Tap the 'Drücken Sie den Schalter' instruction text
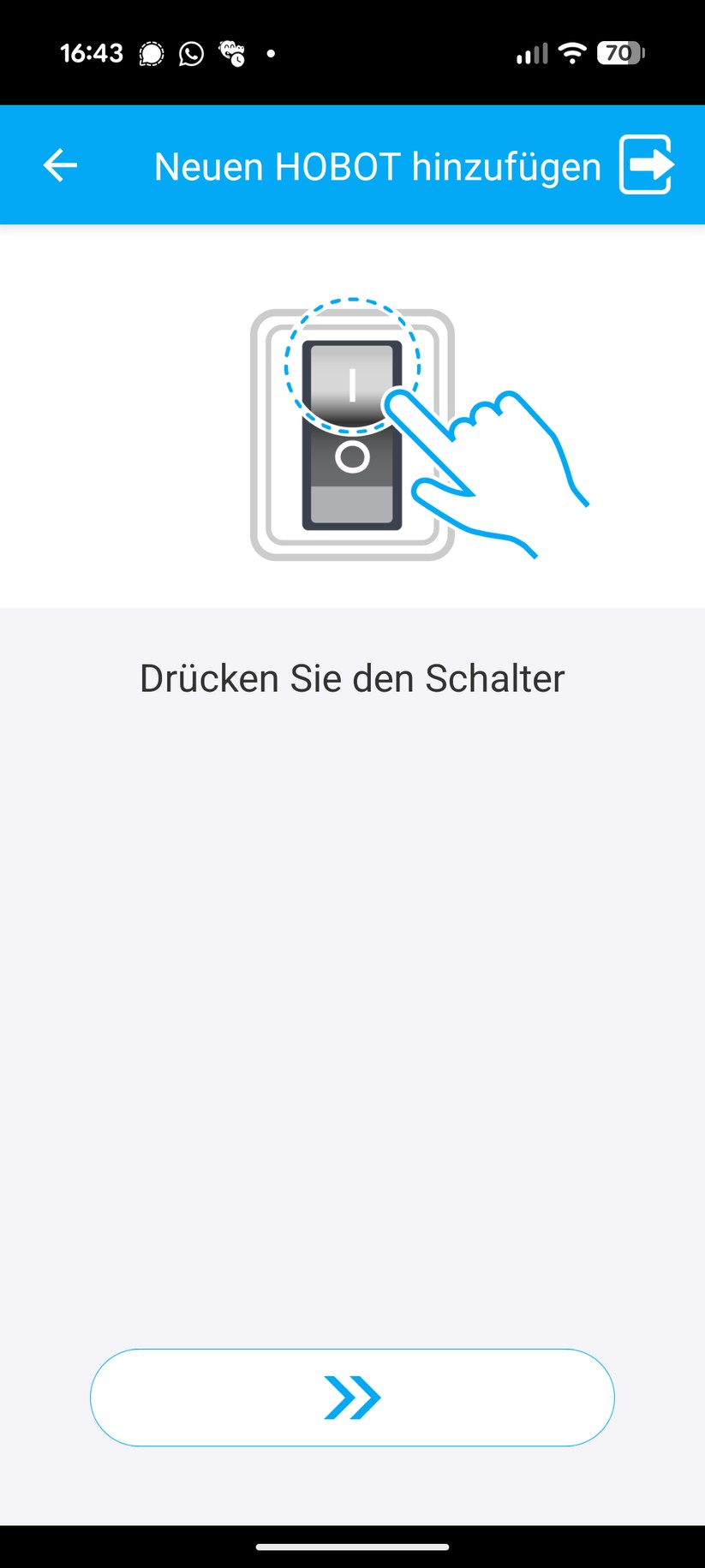Screen dimensions: 705x1568 352,677
